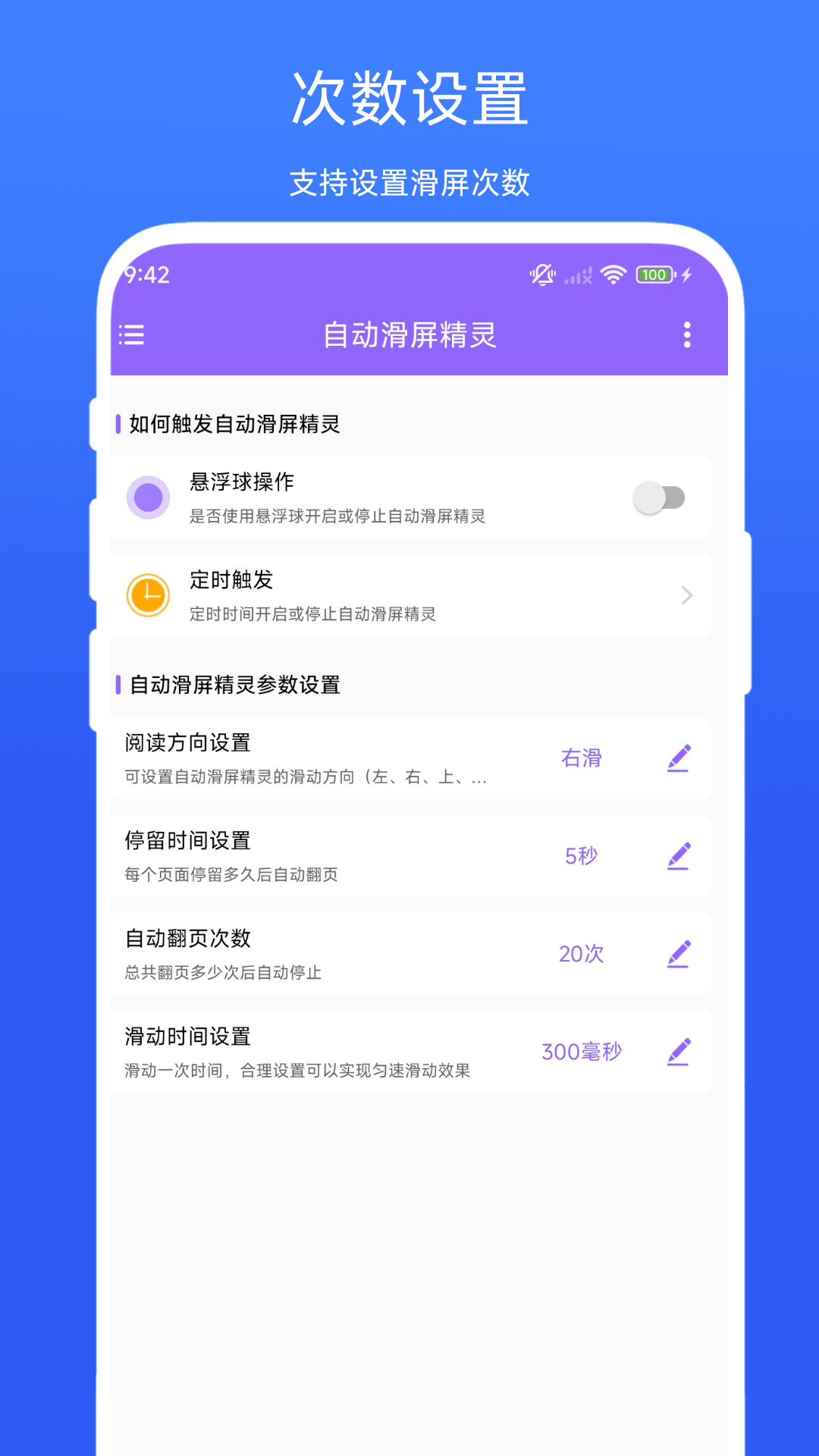Click the 自动滑屏精灵 title bar
Viewport: 819px width, 1456px height.
[409, 335]
